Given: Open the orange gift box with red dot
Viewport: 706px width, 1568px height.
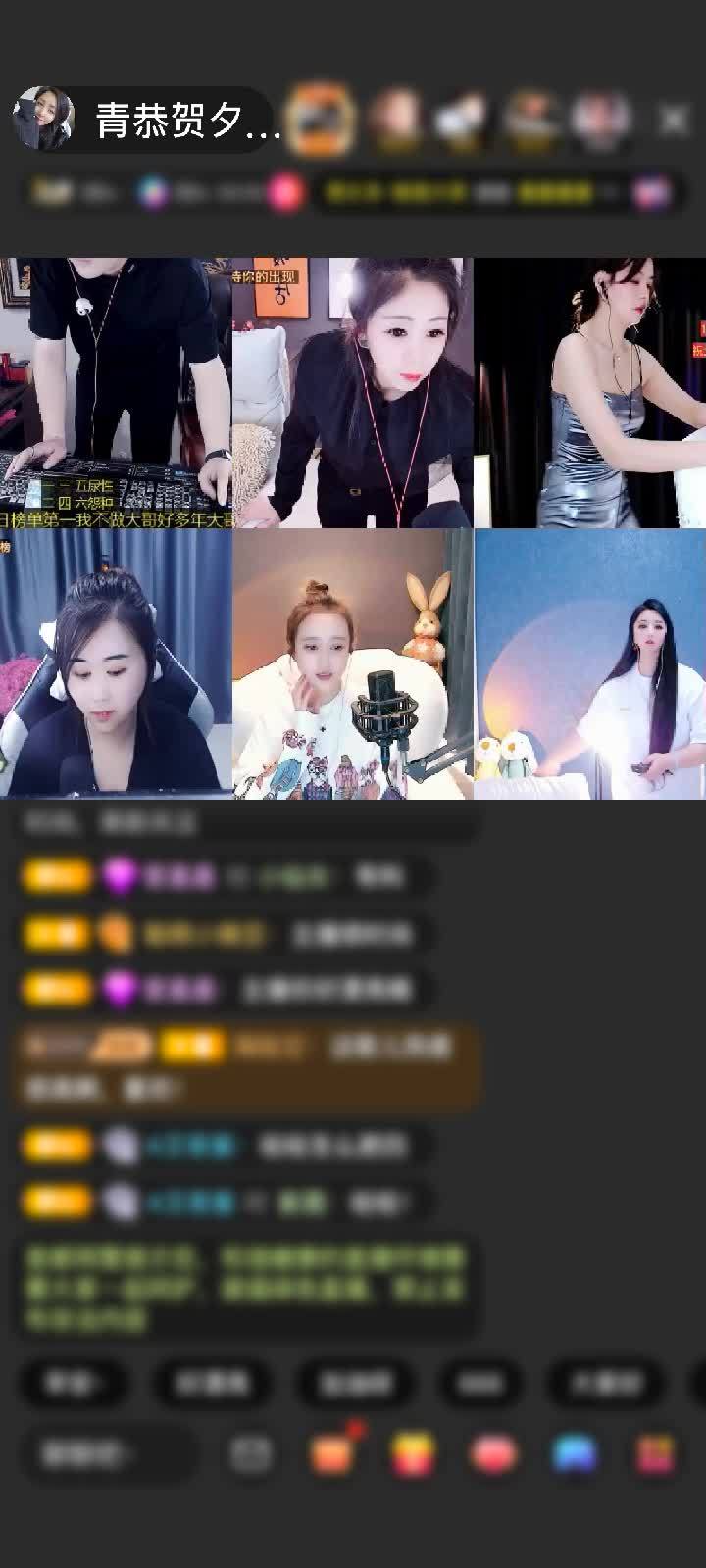Looking at the screenshot, I should 333,1453.
